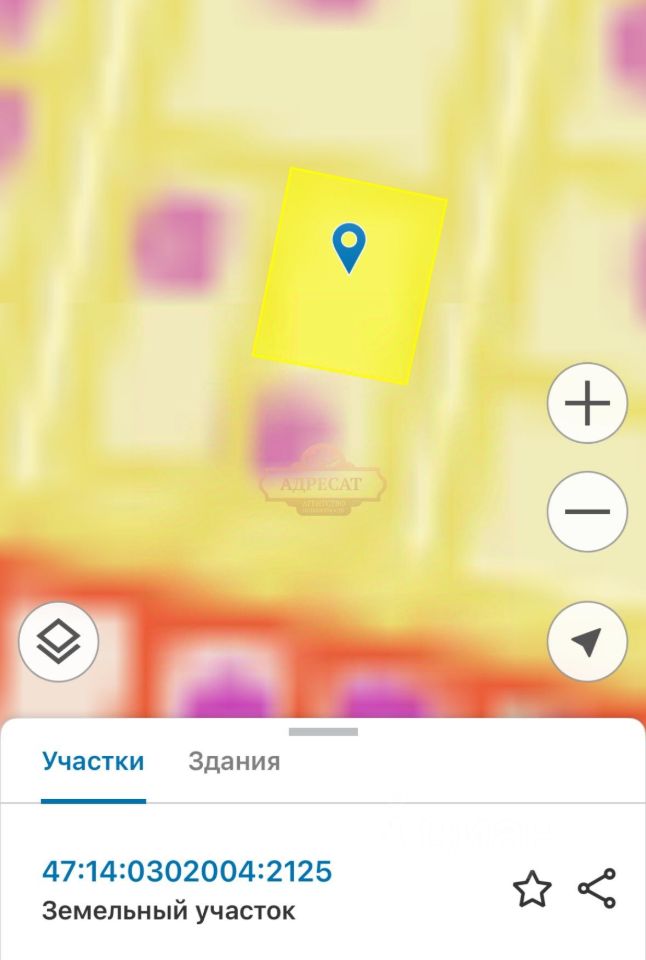646x960 pixels.
Task: Open the map layers selector
Action: (x=58, y=642)
